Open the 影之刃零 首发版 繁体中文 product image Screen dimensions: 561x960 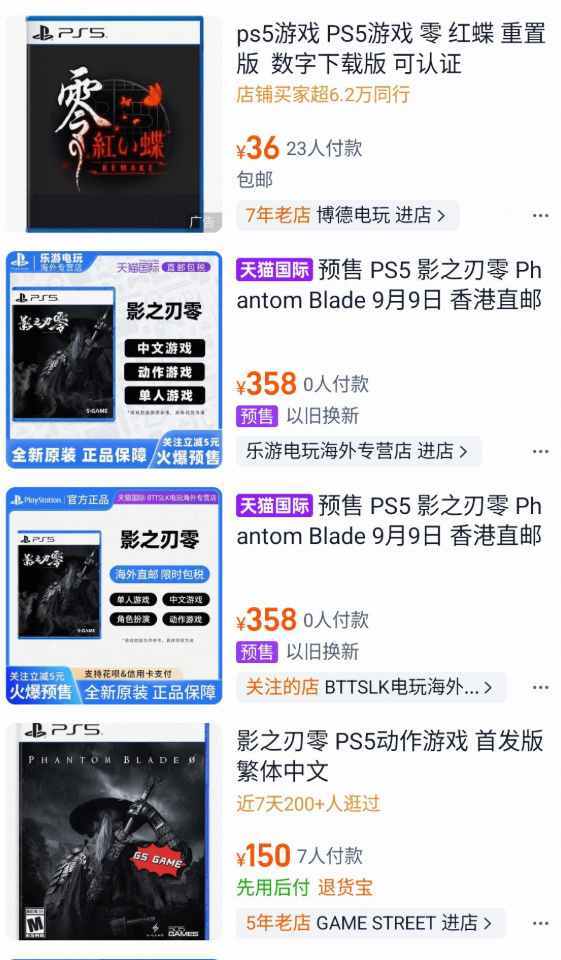[114, 831]
